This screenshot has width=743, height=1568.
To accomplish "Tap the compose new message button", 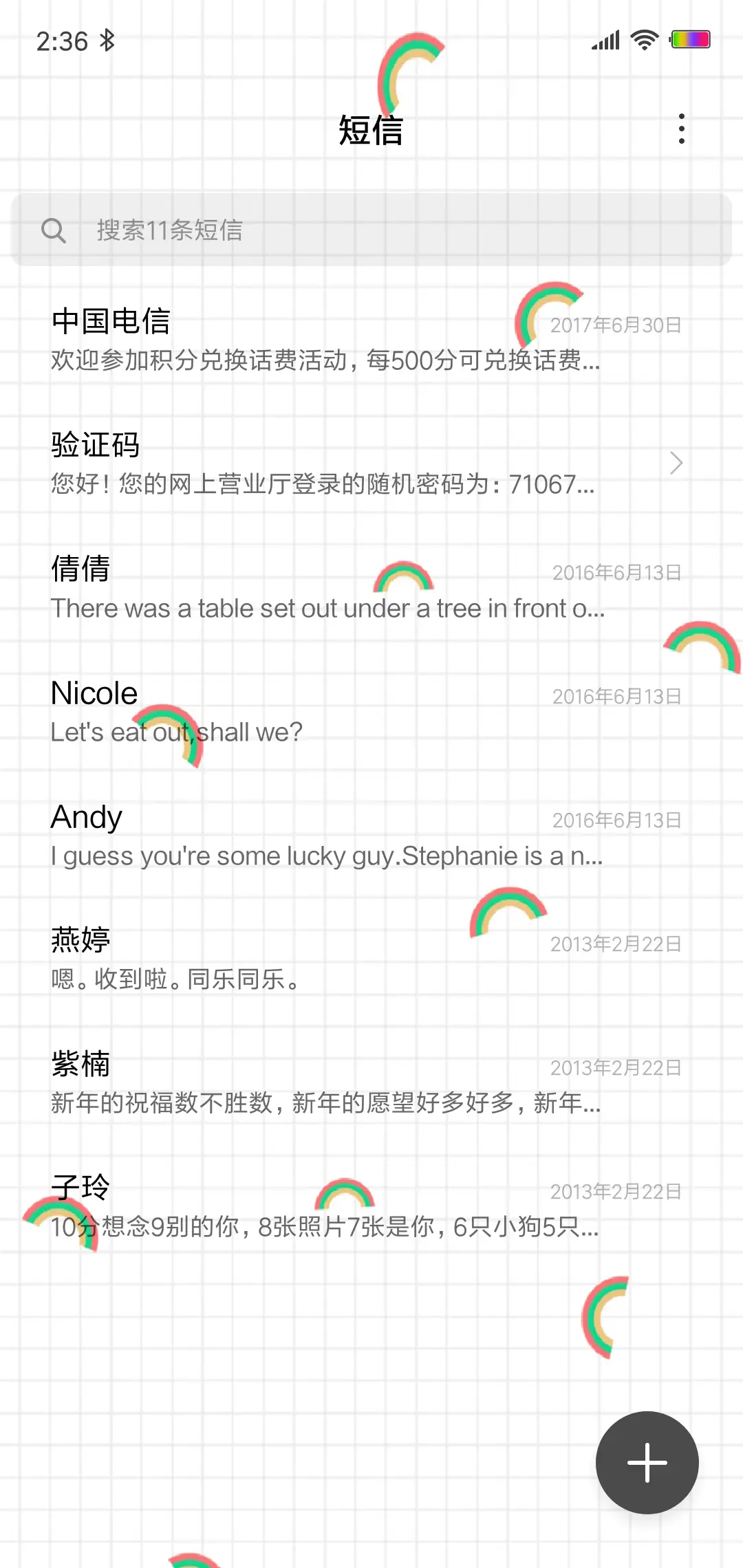I will (x=646, y=1462).
